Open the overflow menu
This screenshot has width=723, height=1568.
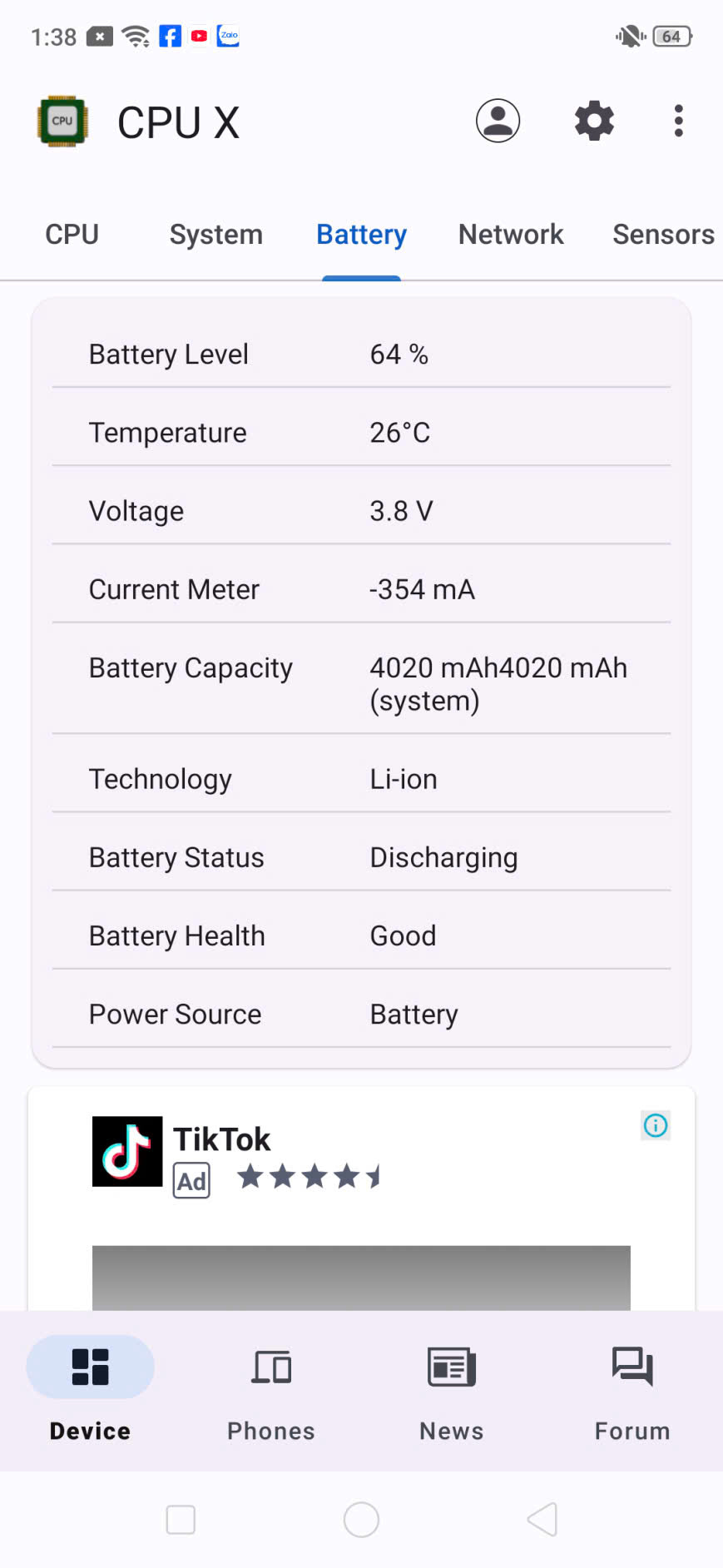pyautogui.click(x=679, y=121)
